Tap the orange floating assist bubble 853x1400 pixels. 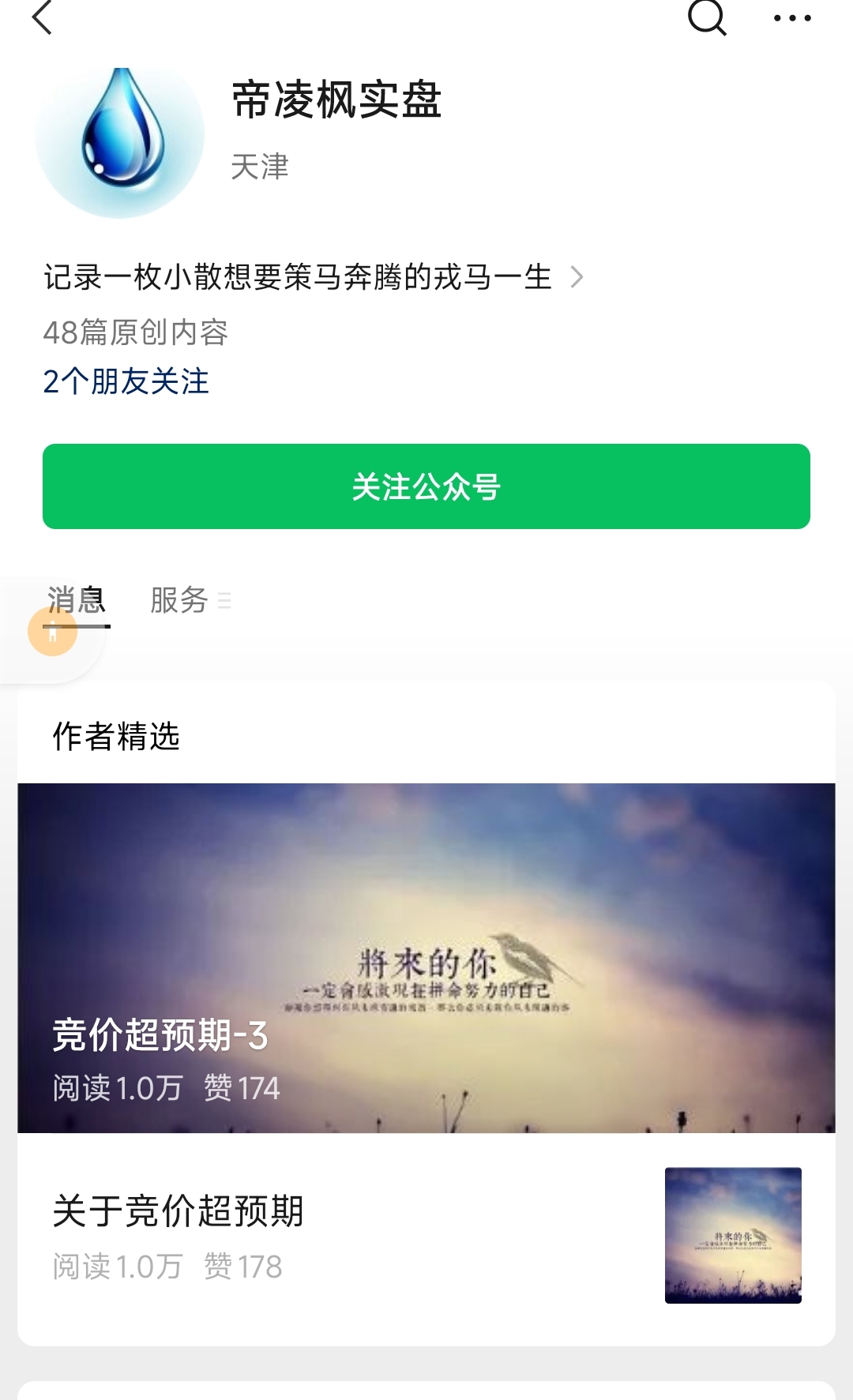[x=52, y=632]
